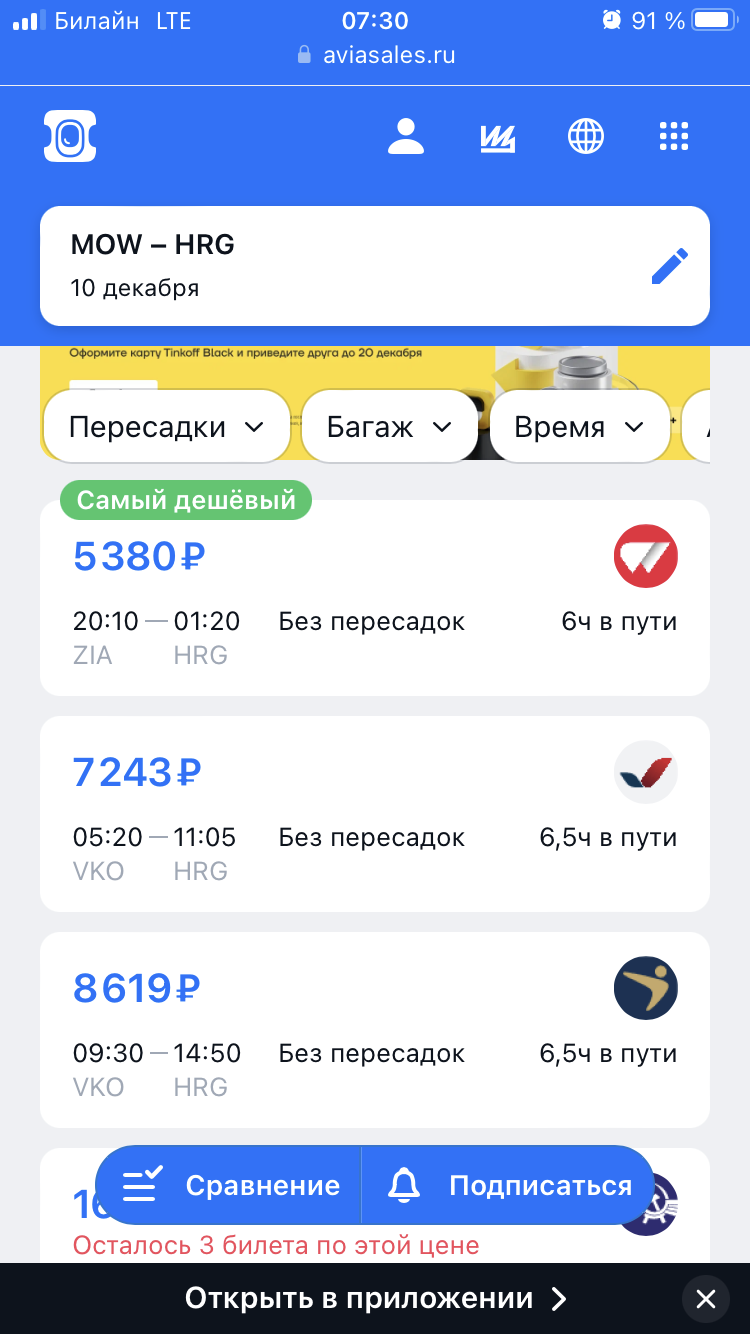
Task: Open the language and region globe
Action: 586,136
